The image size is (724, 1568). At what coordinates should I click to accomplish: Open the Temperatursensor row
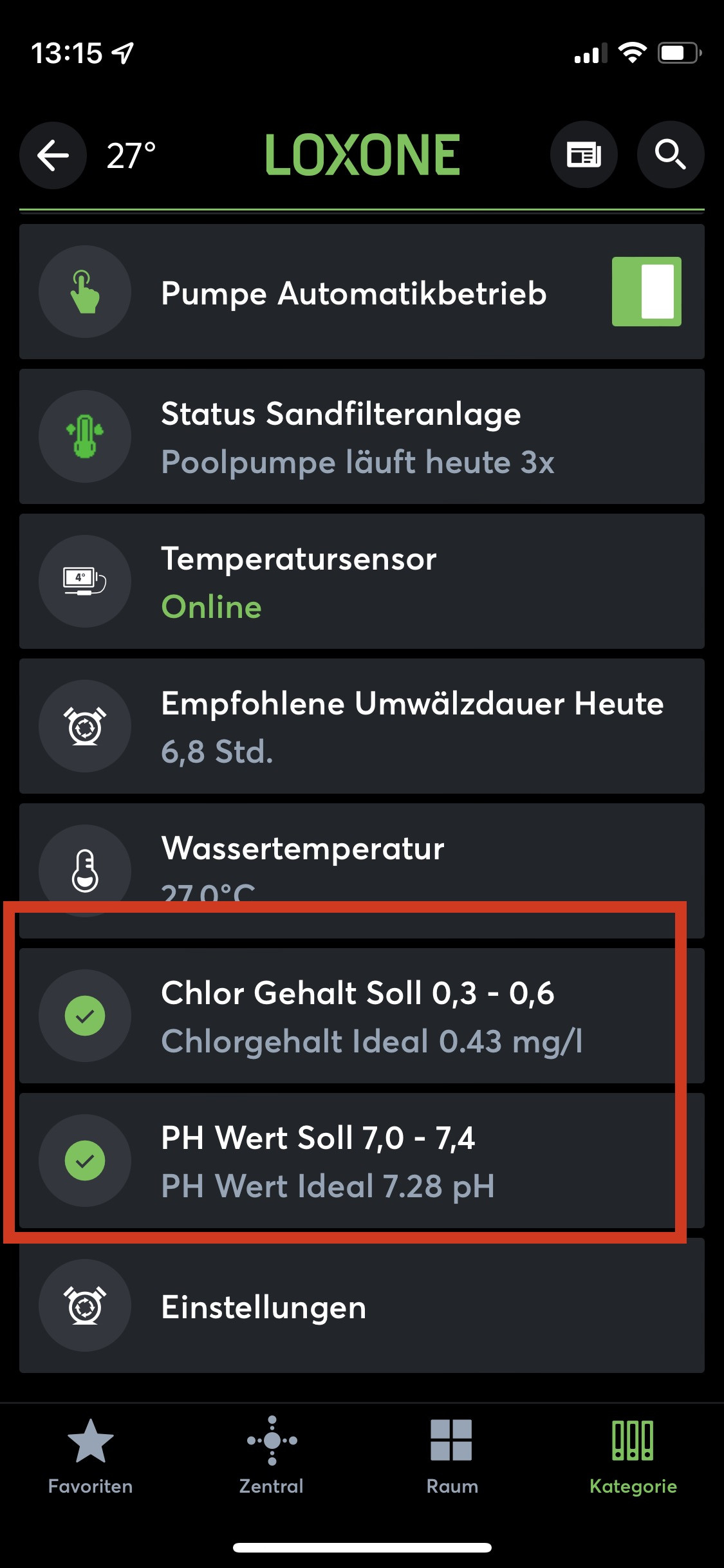[x=362, y=582]
